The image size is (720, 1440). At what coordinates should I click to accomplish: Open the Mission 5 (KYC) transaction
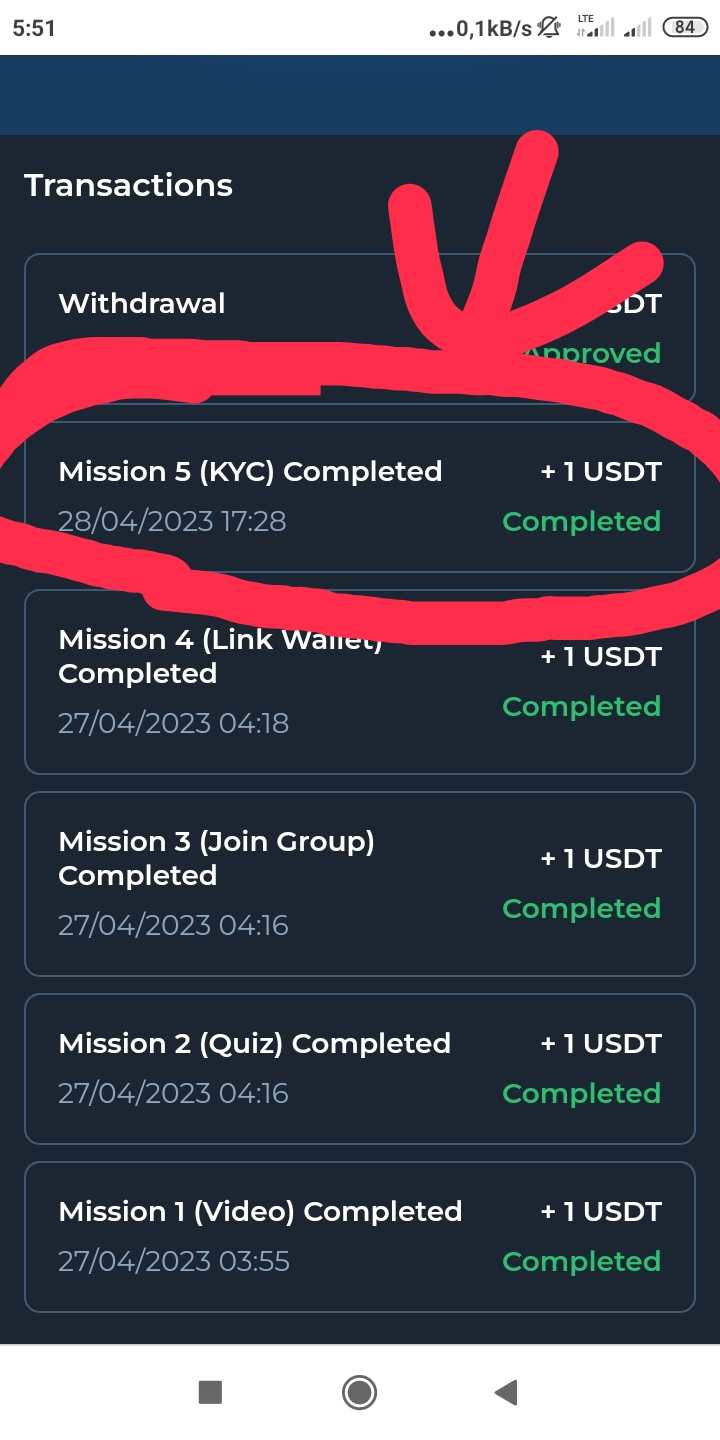click(x=360, y=496)
